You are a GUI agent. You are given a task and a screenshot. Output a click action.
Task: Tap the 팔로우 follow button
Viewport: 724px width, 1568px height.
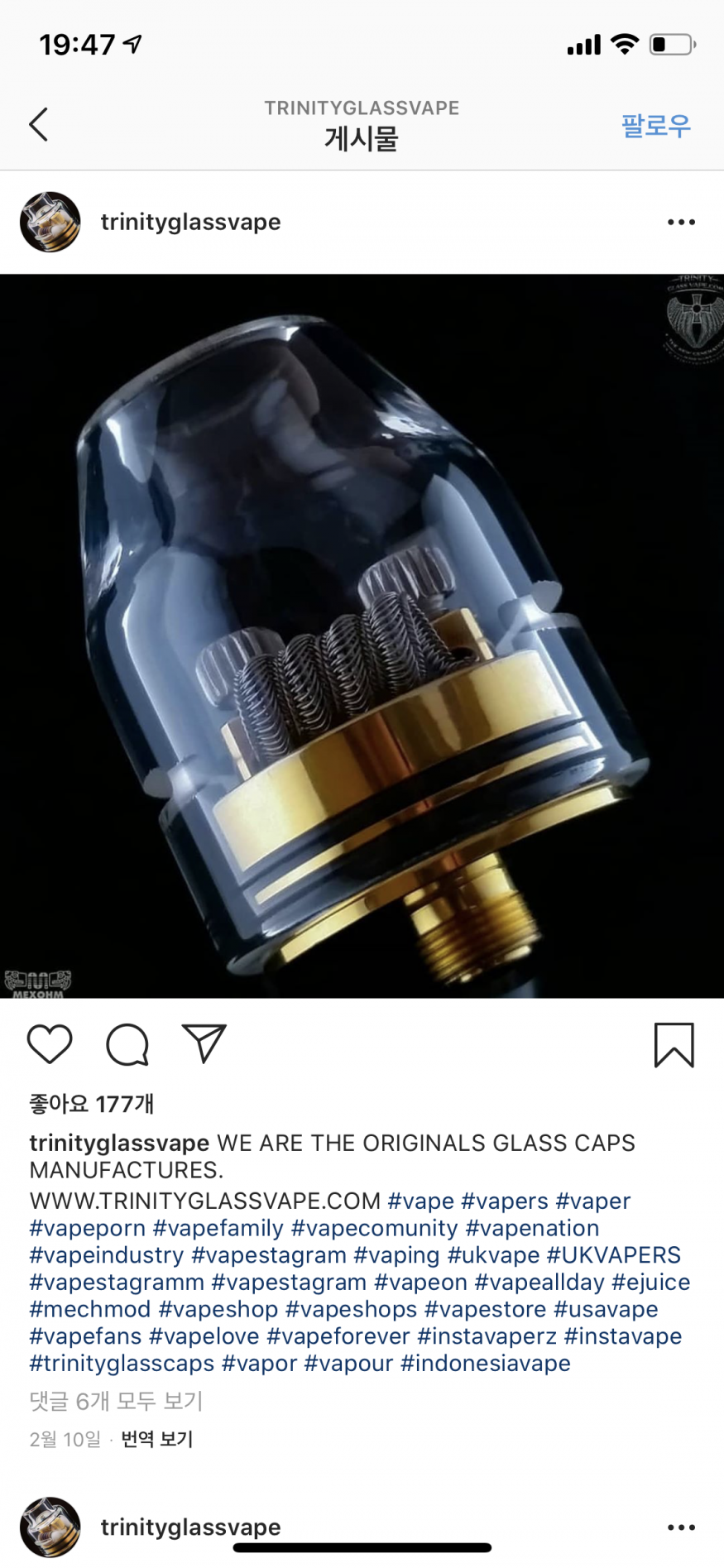point(655,126)
